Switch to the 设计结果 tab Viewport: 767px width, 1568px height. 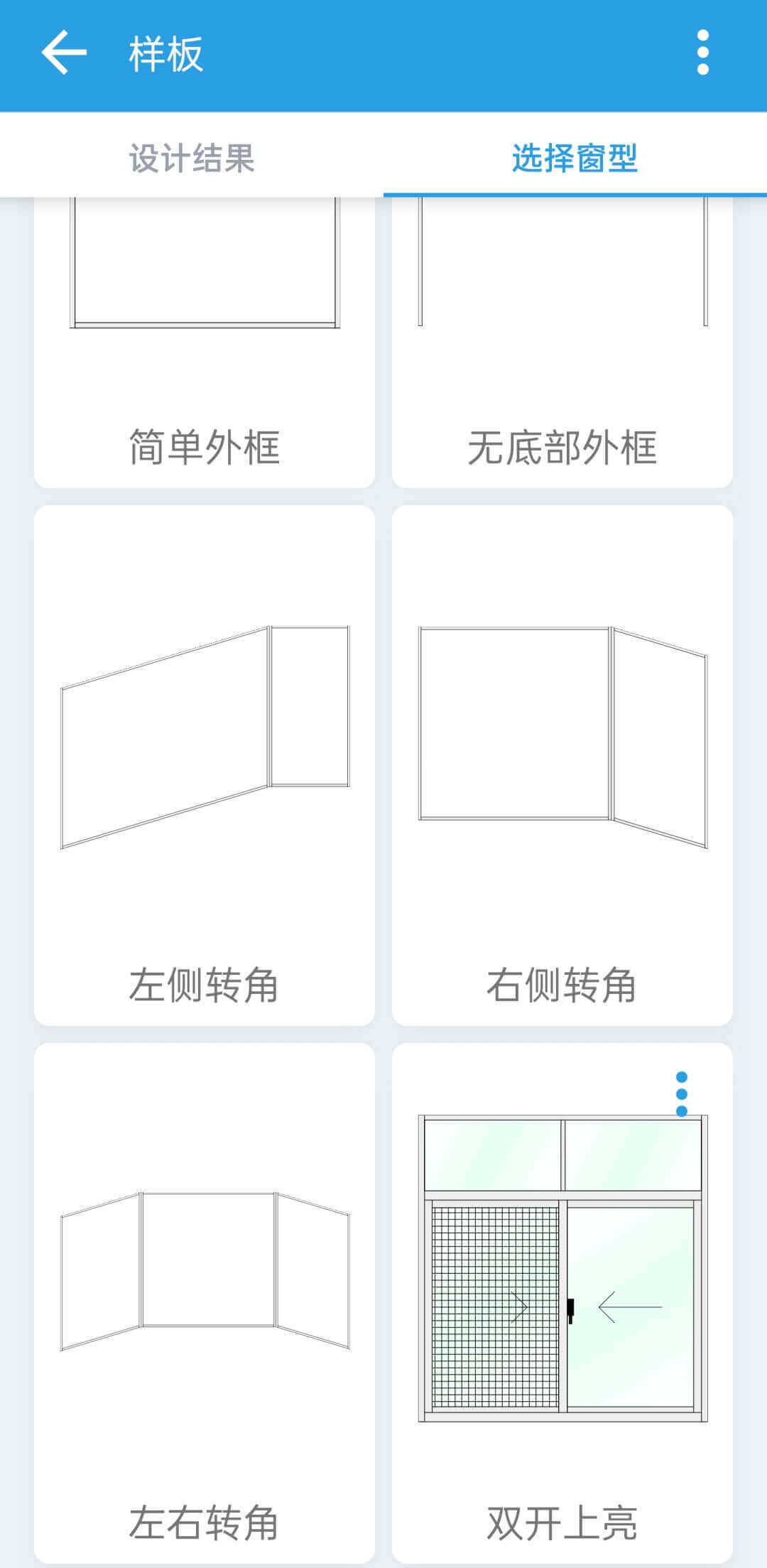[x=192, y=158]
